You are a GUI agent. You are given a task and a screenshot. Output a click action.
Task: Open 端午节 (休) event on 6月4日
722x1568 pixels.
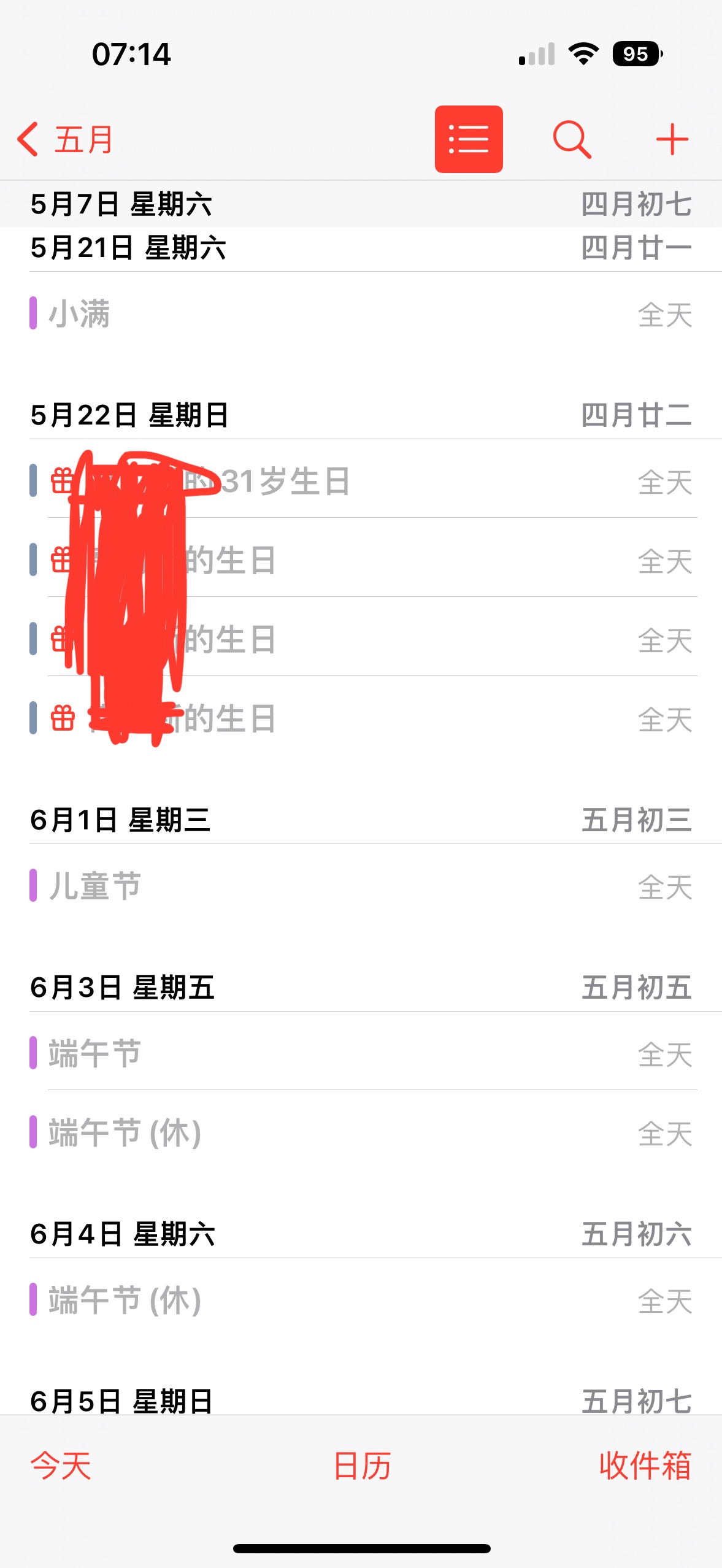(362, 1300)
